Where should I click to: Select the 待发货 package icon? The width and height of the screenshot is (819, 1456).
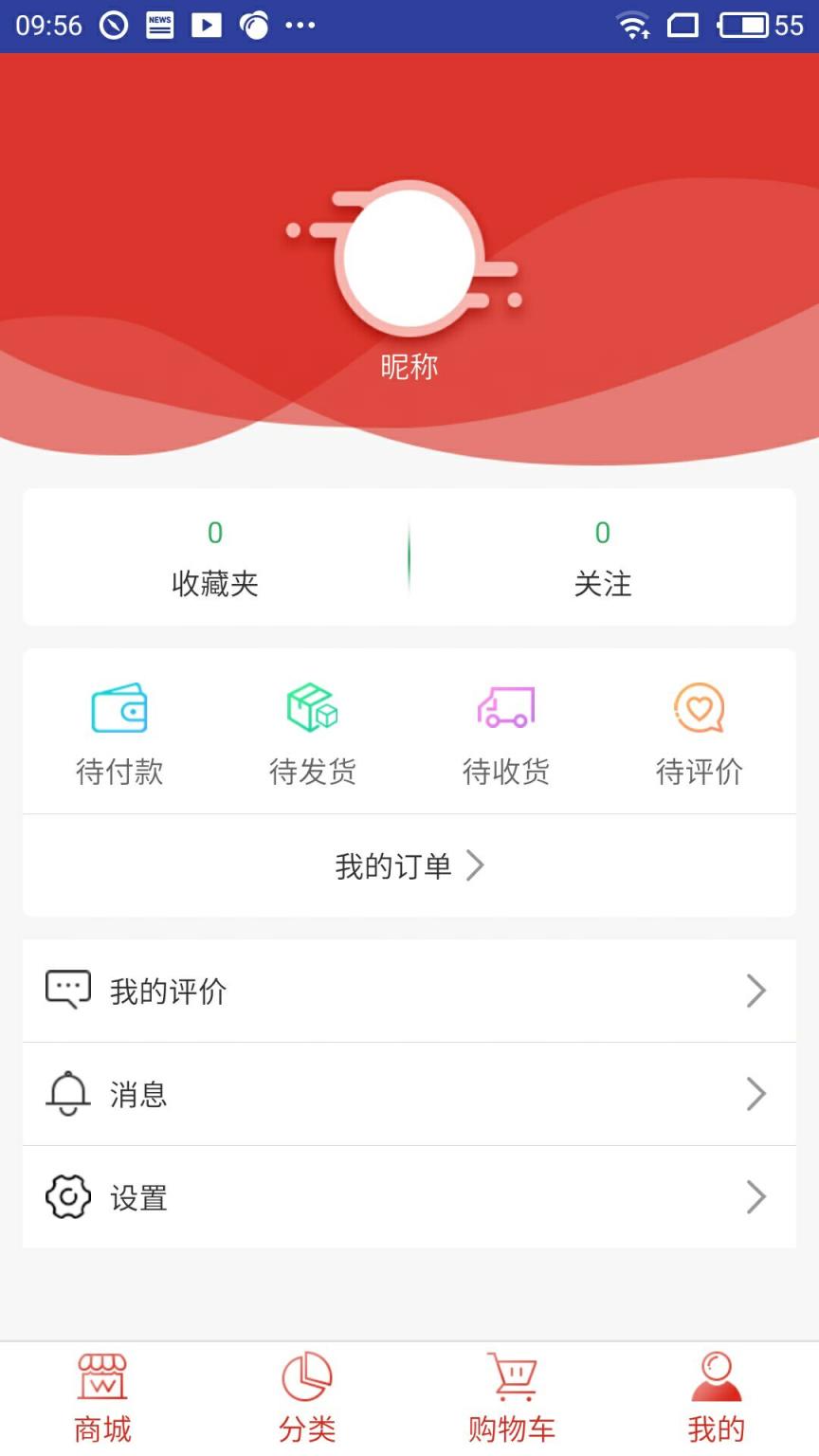pyautogui.click(x=313, y=706)
